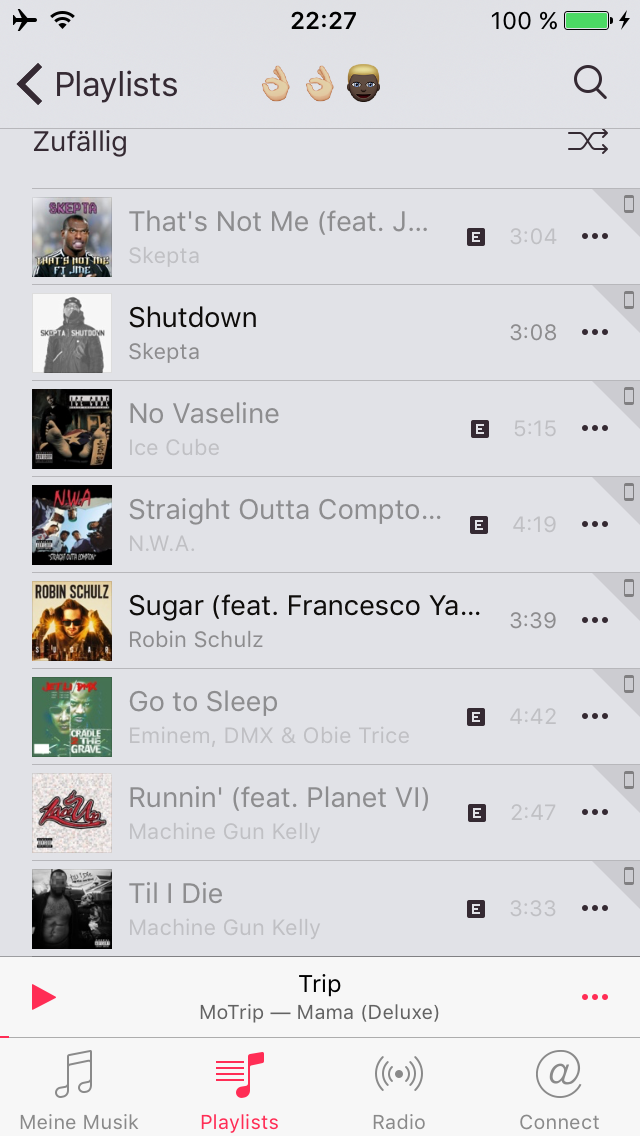
Task: Open more options for Go to Sleep
Action: click(x=595, y=717)
